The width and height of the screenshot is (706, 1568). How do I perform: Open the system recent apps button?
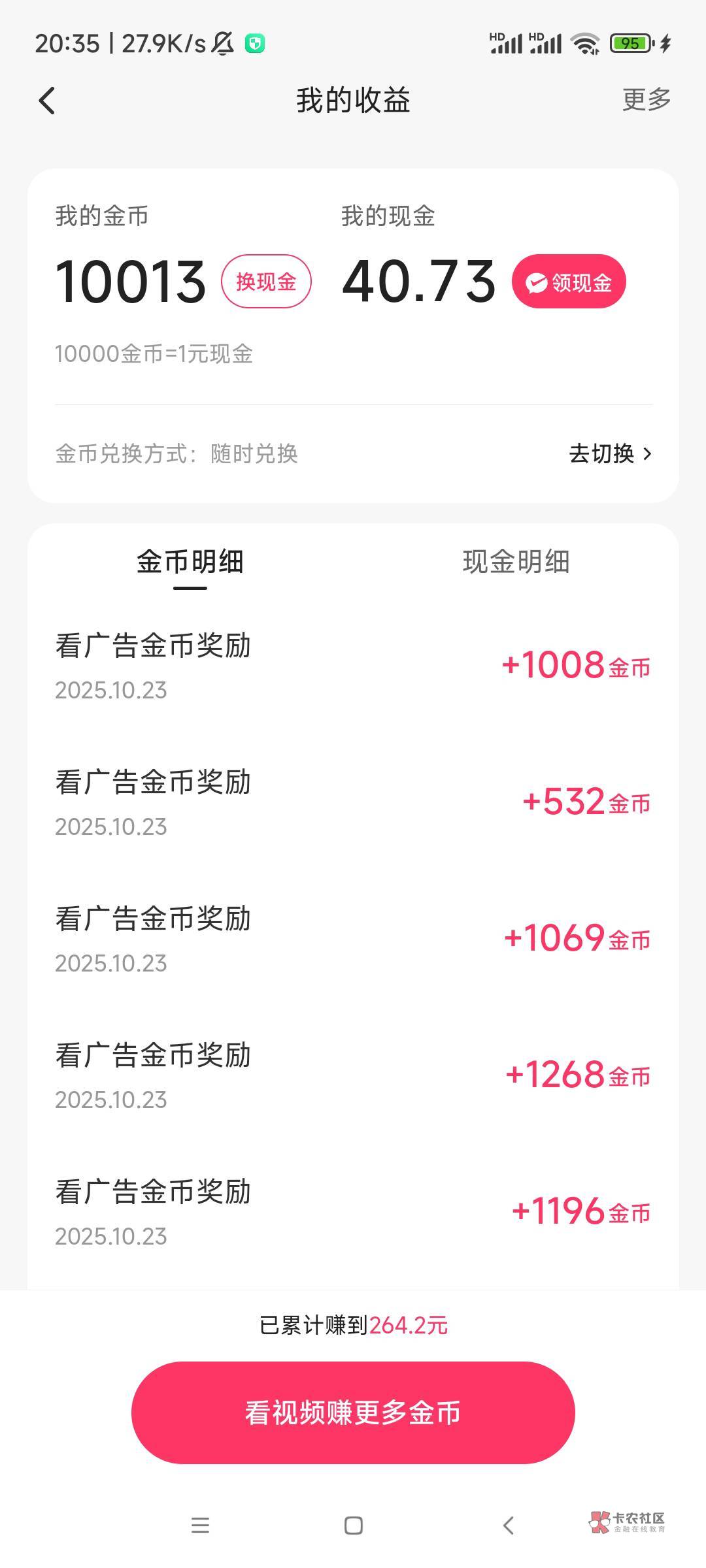click(x=200, y=1525)
